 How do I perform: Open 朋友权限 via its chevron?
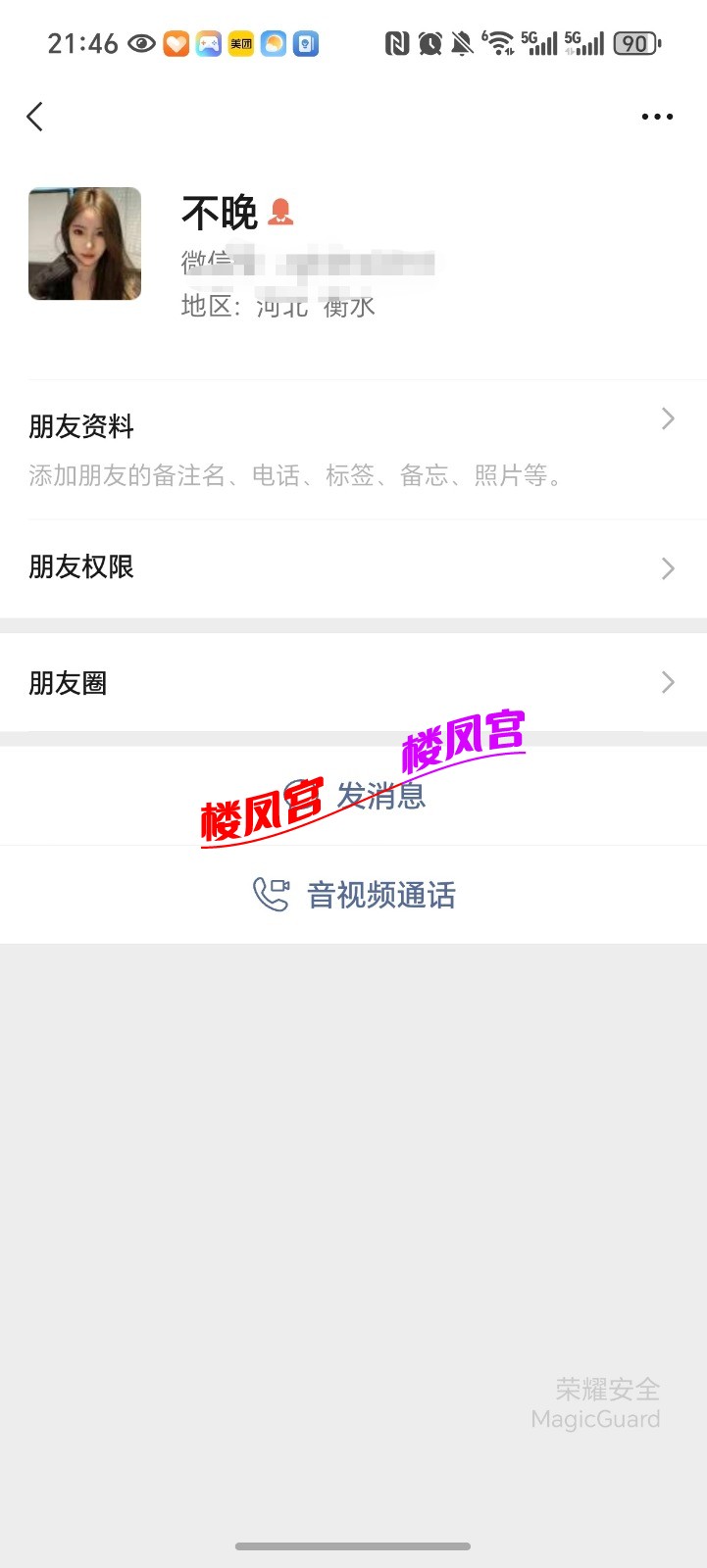[668, 568]
